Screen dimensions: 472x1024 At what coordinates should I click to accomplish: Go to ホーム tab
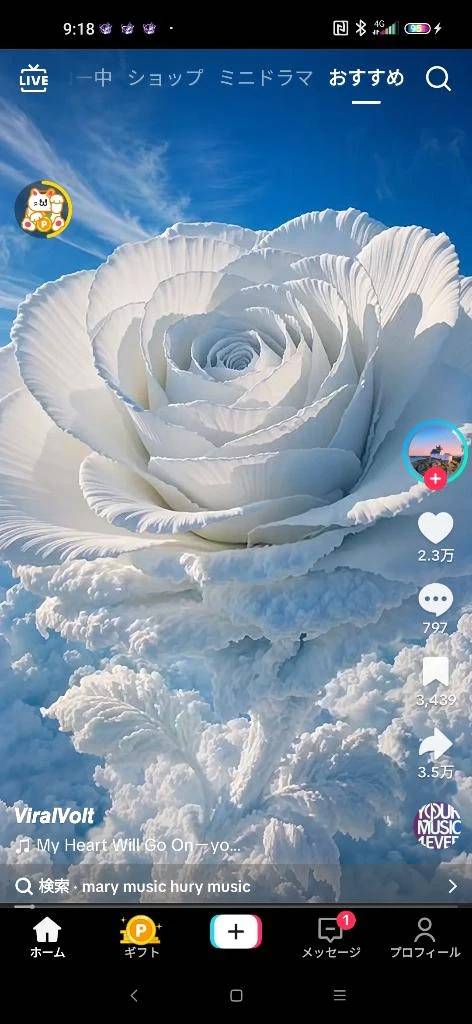47,937
